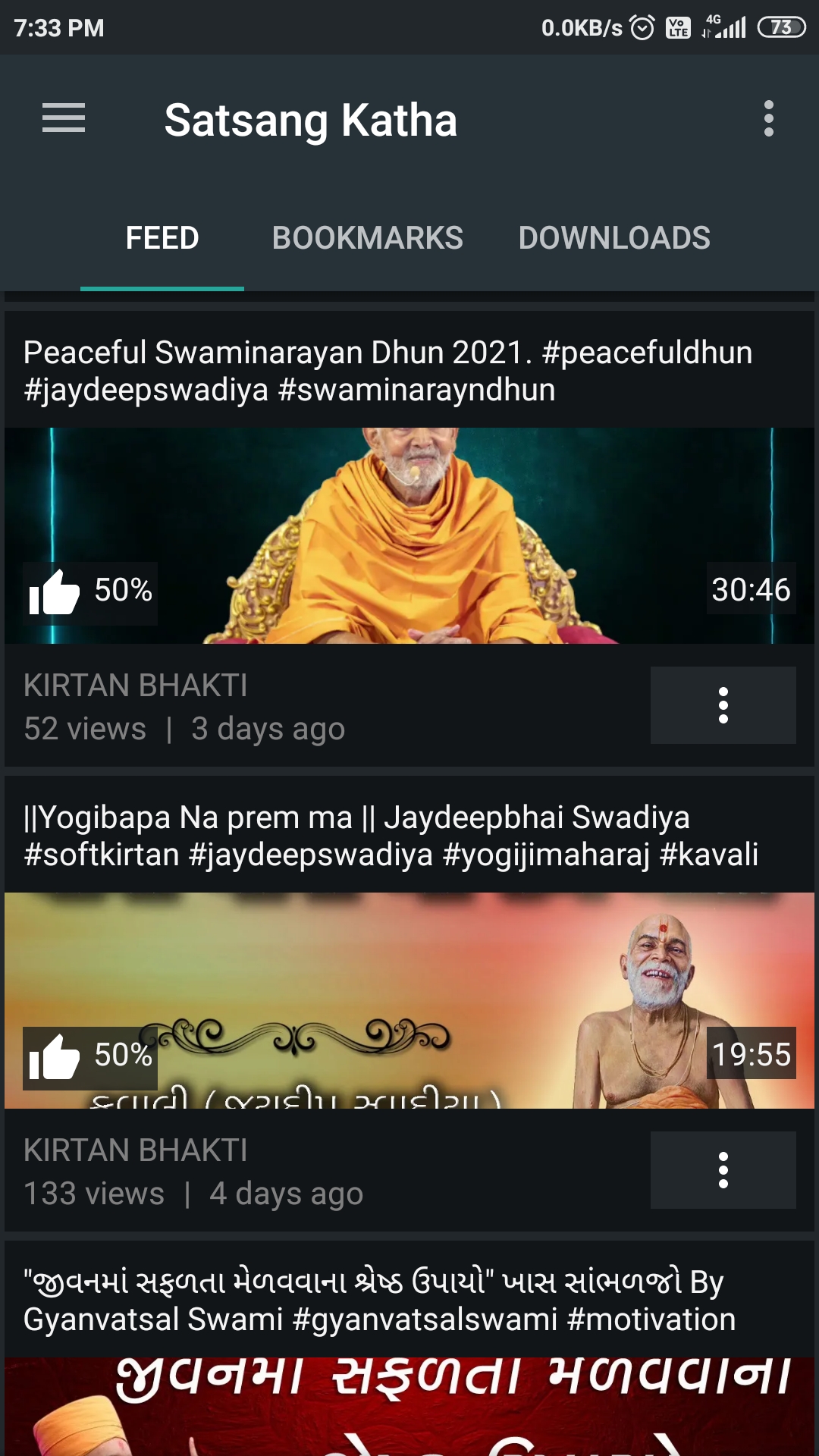Click the 52 views text under first video

click(x=85, y=727)
